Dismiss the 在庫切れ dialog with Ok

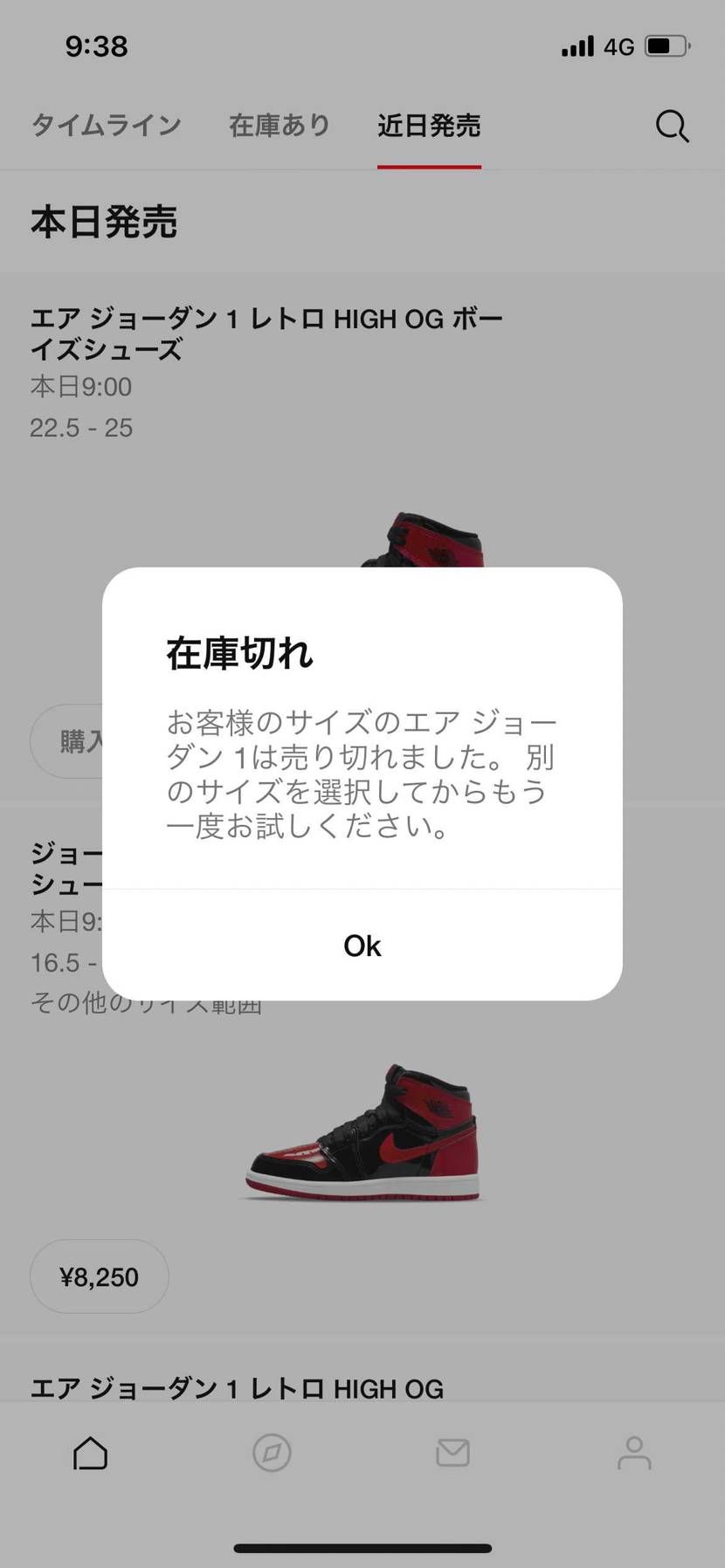click(362, 946)
